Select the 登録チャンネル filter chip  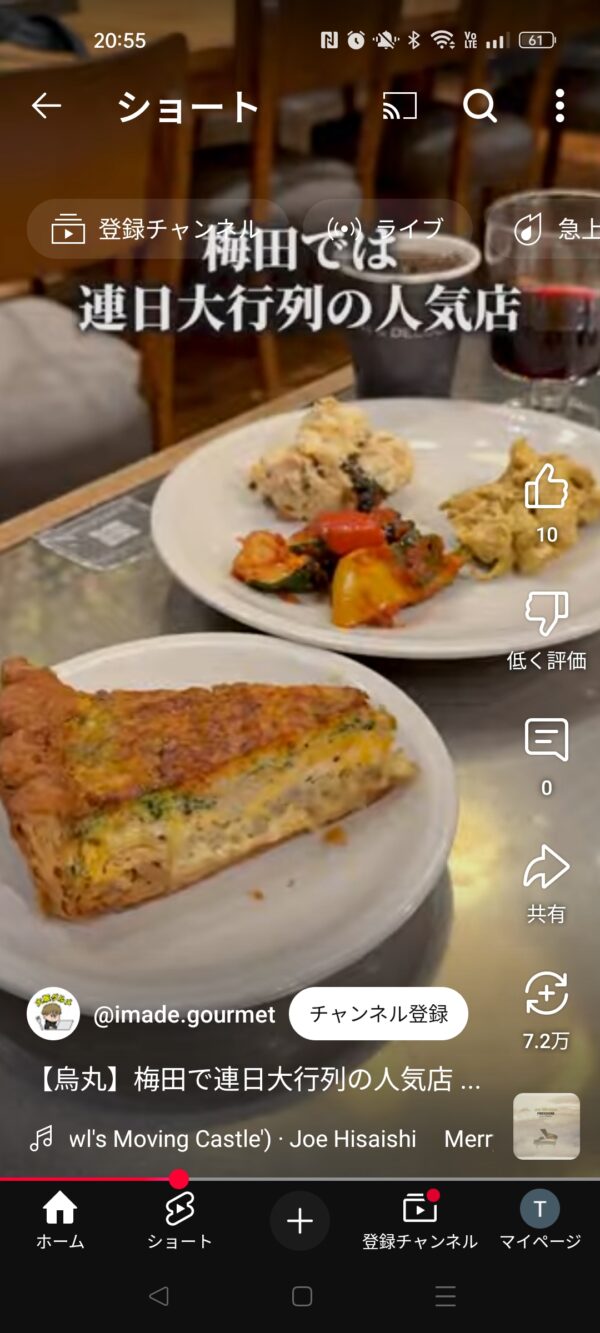[157, 229]
